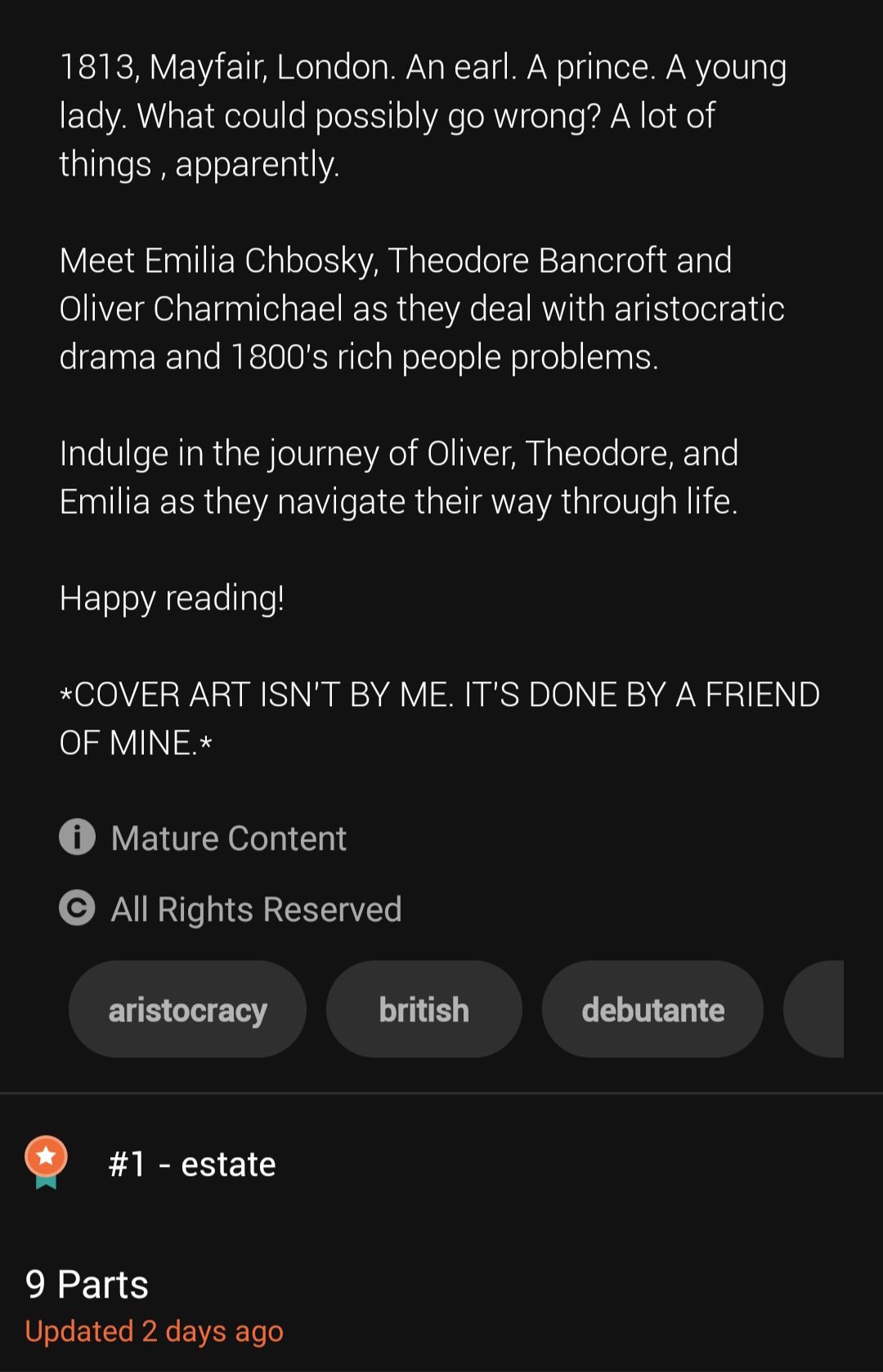The height and width of the screenshot is (1372, 883).
Task: Select the aristocracy tag chip
Action: pyautogui.click(x=187, y=1009)
